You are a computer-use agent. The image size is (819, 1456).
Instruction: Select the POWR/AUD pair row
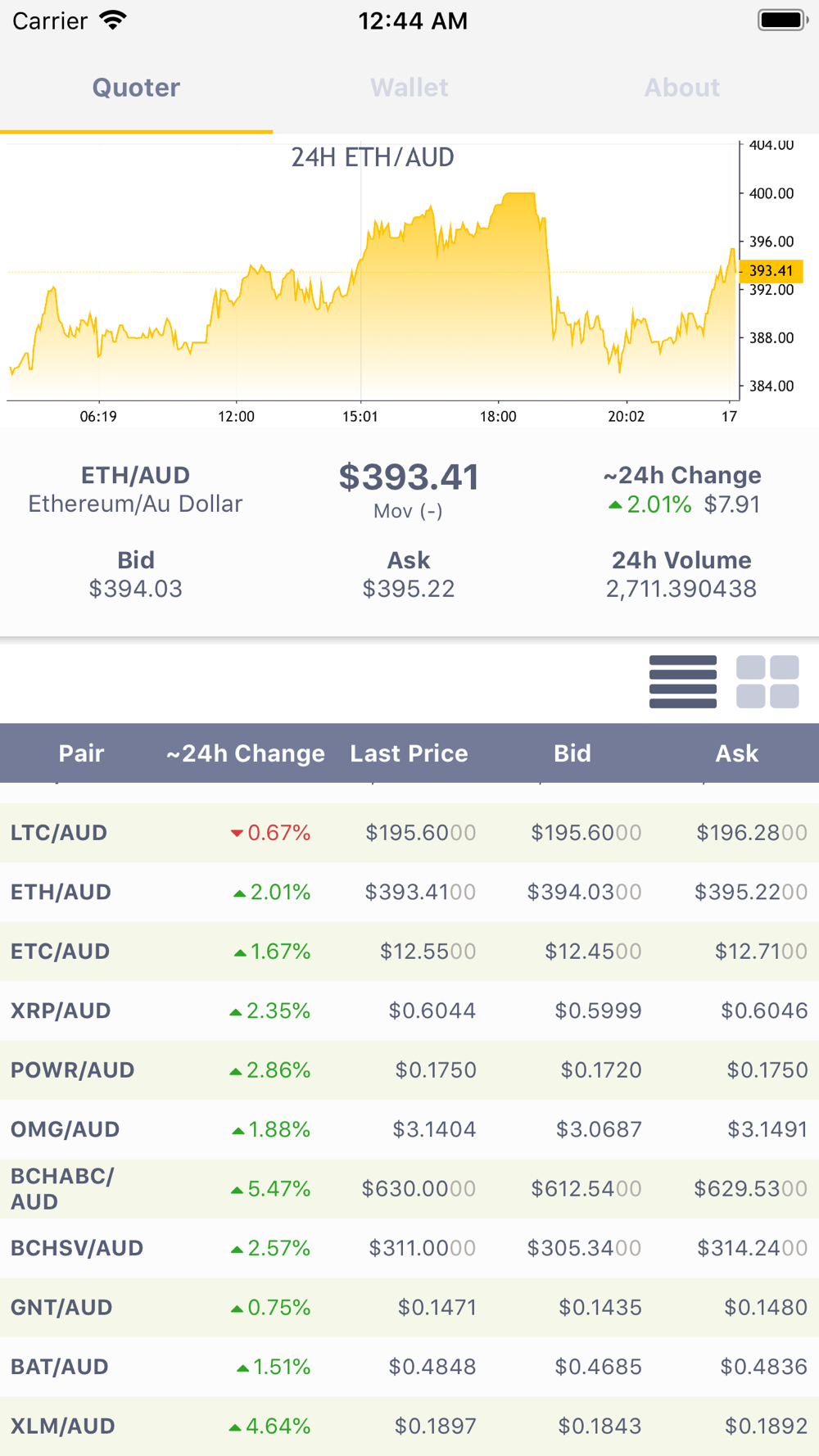409,1070
